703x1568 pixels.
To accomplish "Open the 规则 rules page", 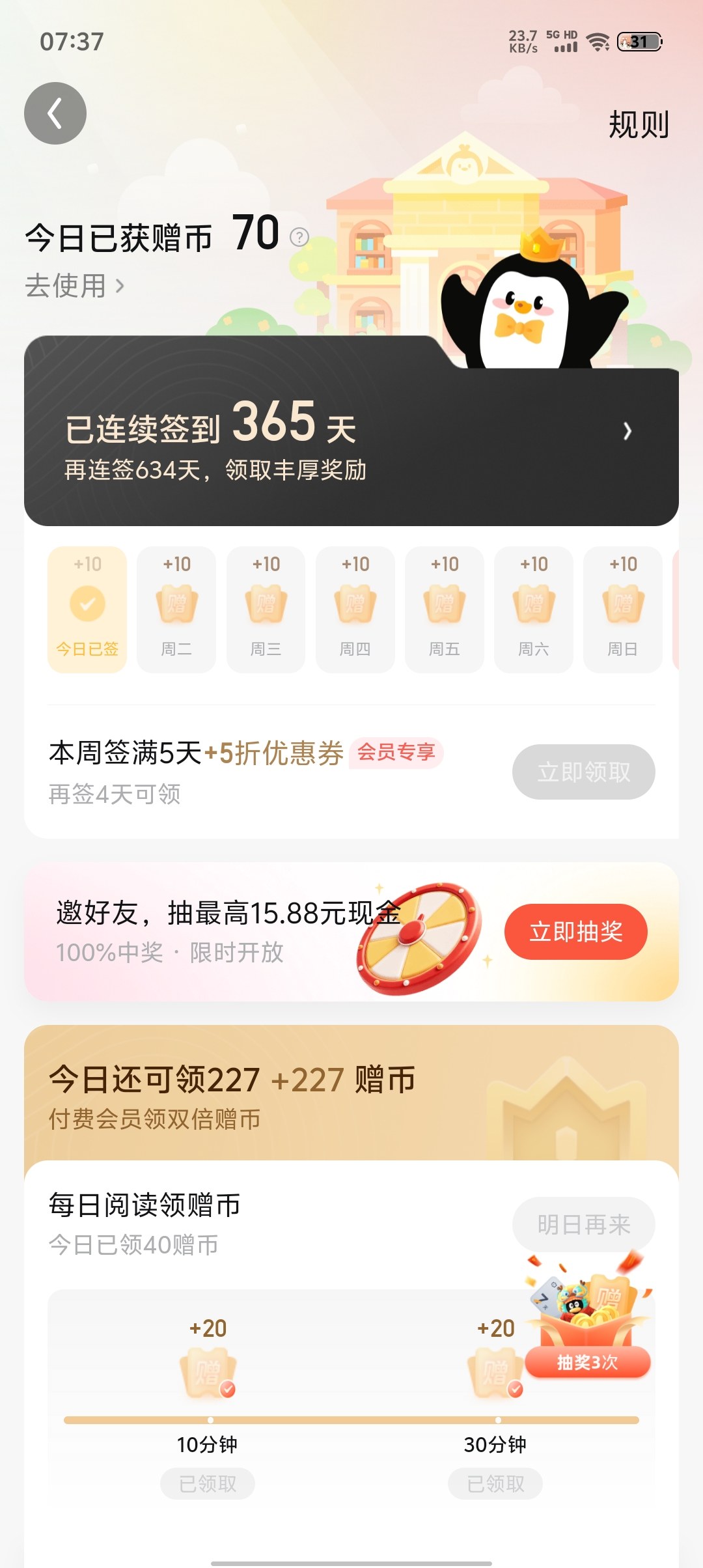I will [639, 124].
